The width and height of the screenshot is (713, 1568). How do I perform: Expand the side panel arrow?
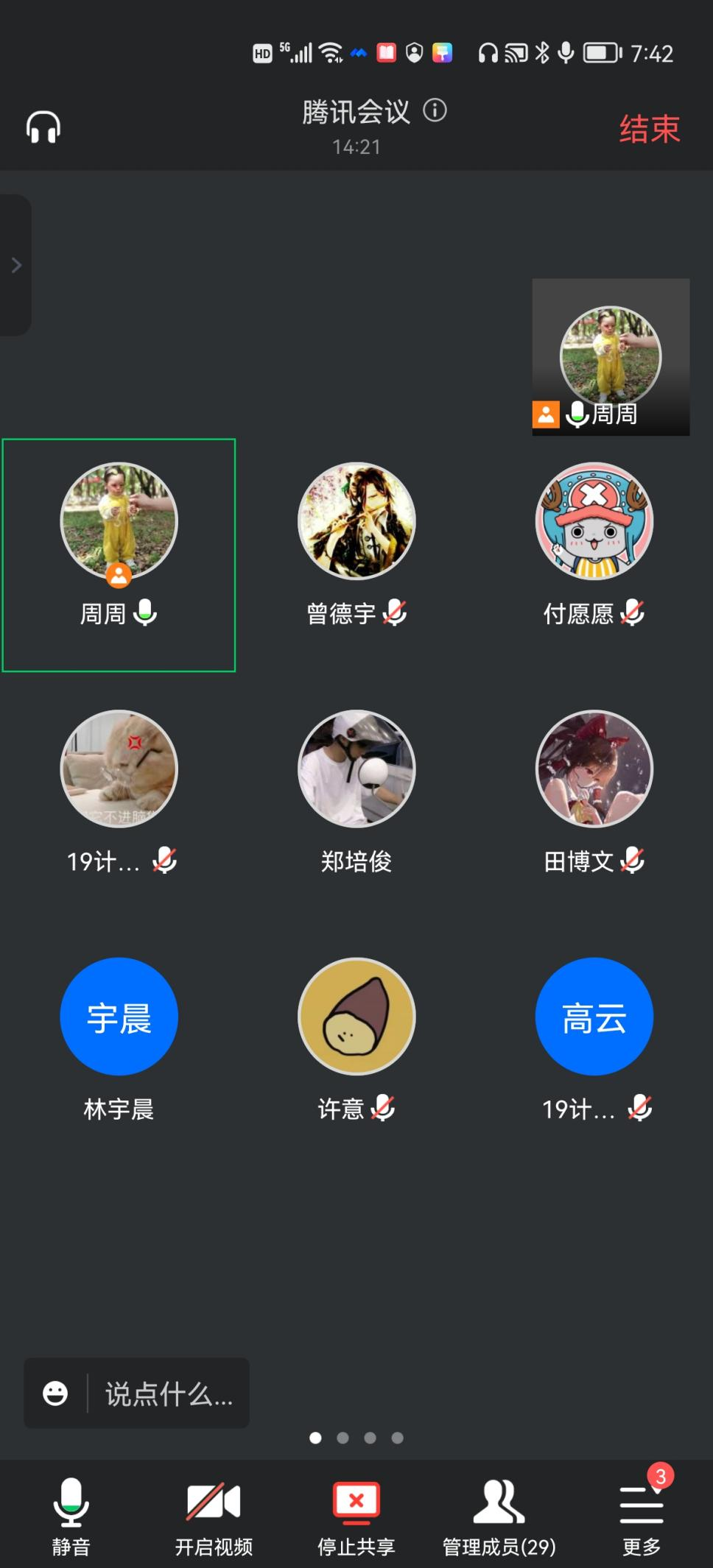[x=16, y=265]
